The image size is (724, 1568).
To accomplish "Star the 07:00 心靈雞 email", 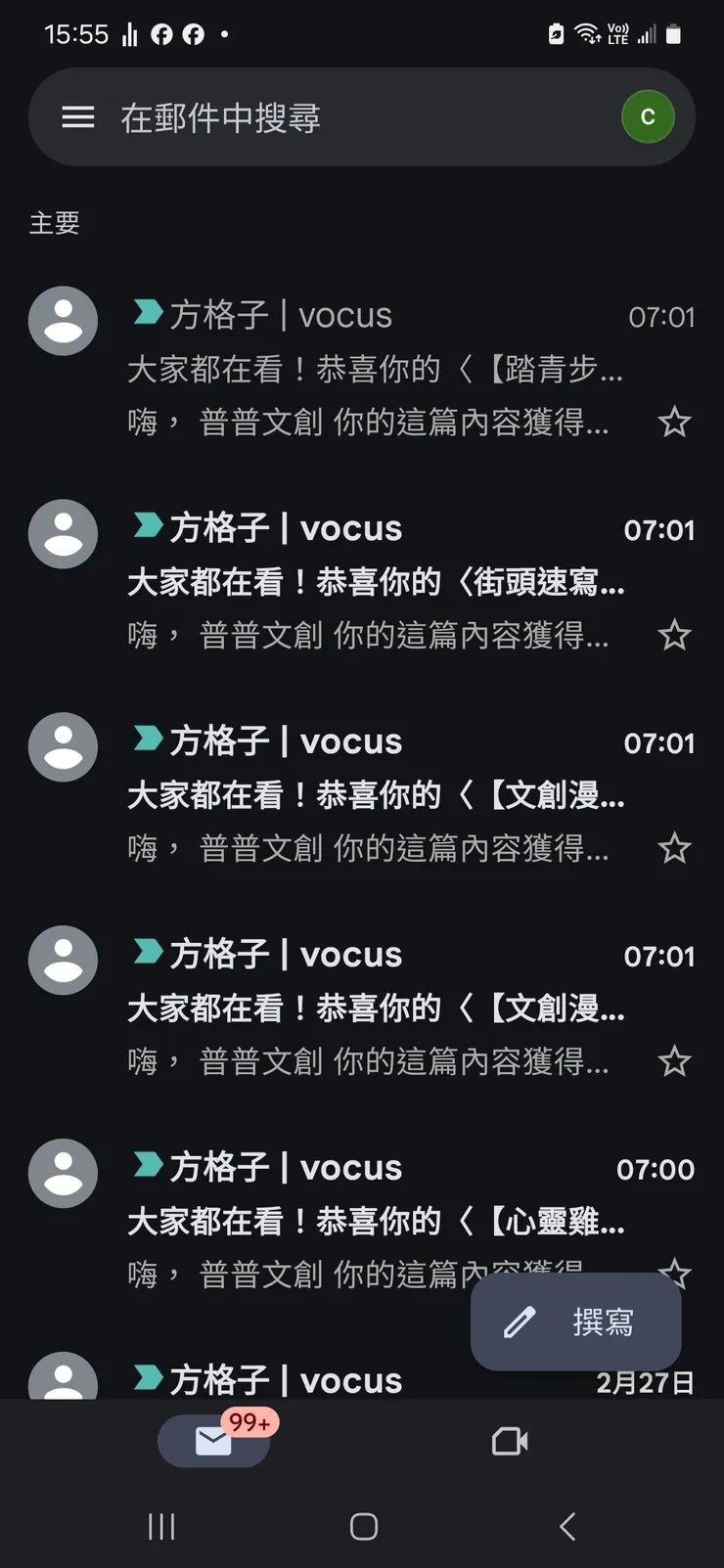I will click(674, 1275).
